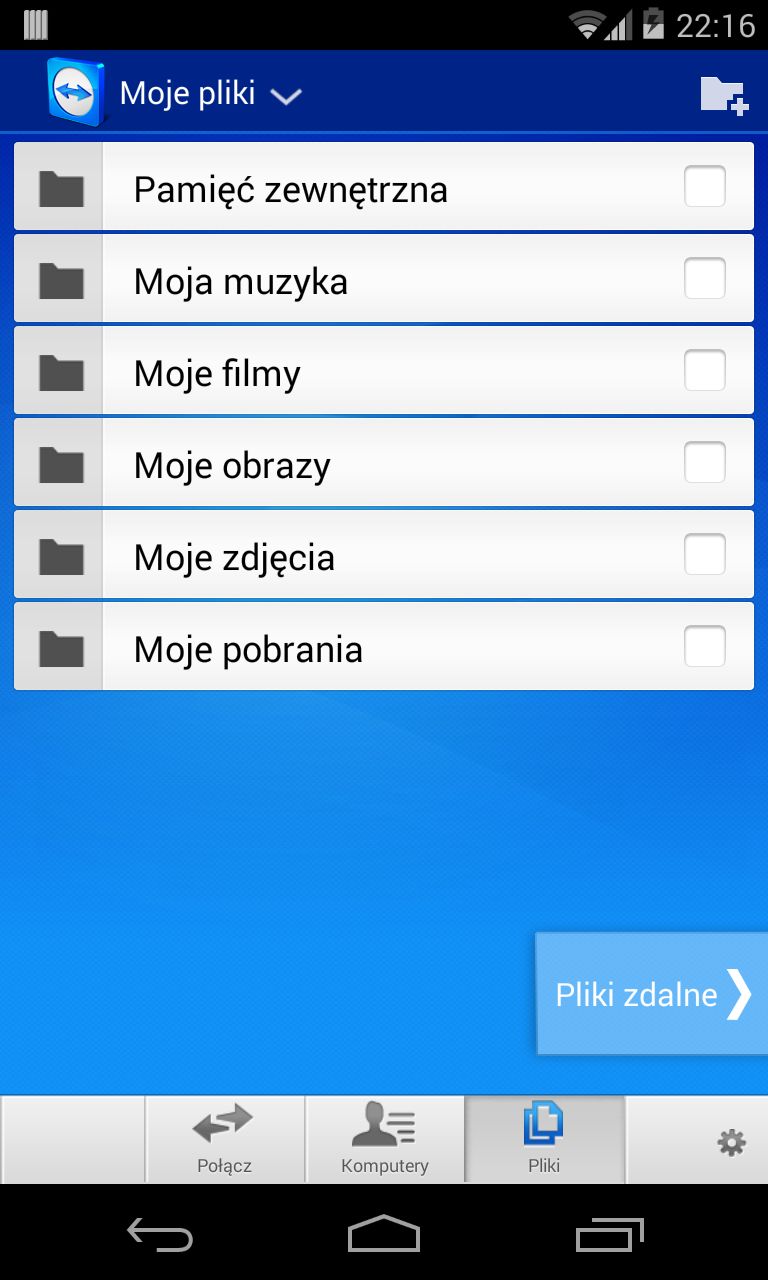The height and width of the screenshot is (1280, 768).
Task: Select the Moja muzyka checkbox
Action: tap(705, 278)
